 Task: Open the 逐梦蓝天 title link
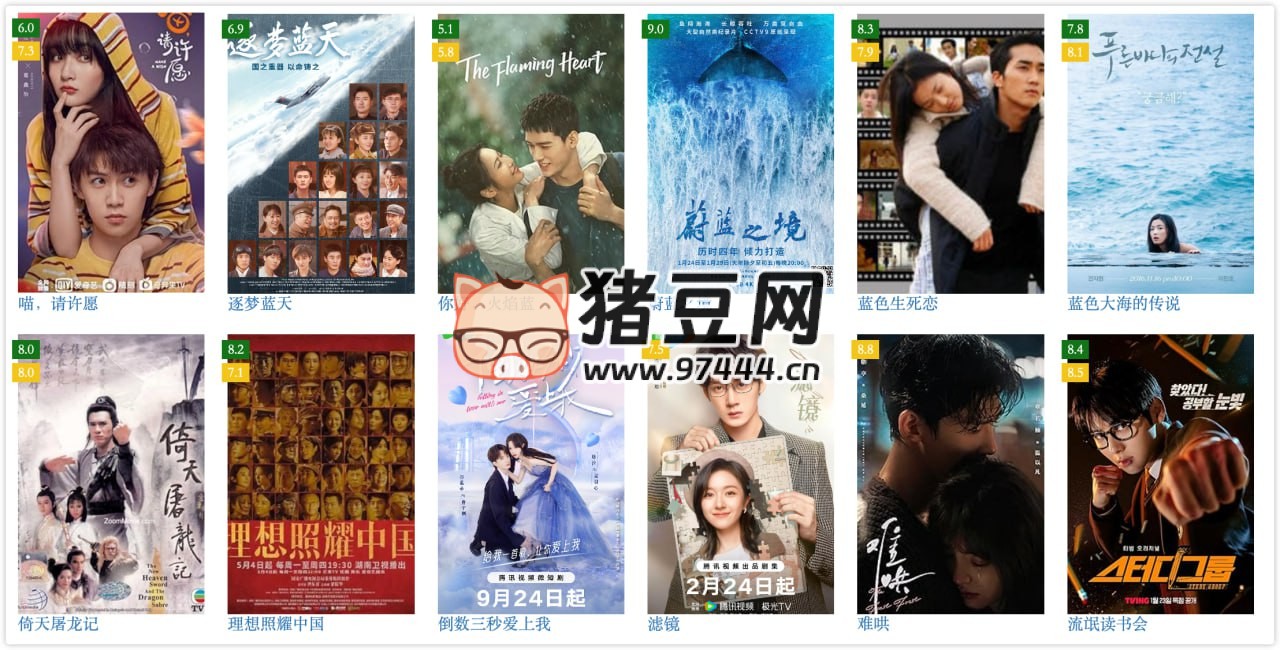pyautogui.click(x=260, y=303)
